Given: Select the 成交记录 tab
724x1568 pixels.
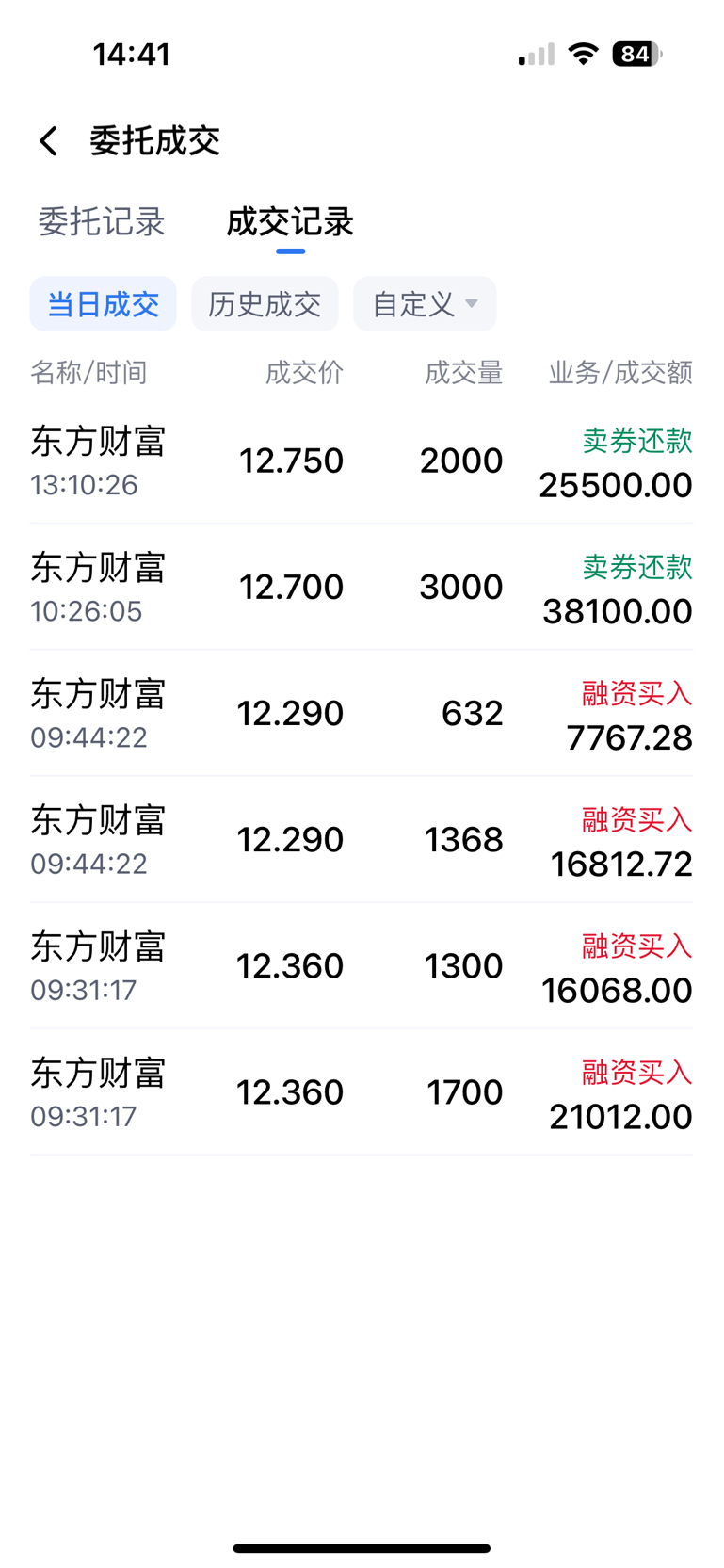Looking at the screenshot, I should (x=290, y=222).
